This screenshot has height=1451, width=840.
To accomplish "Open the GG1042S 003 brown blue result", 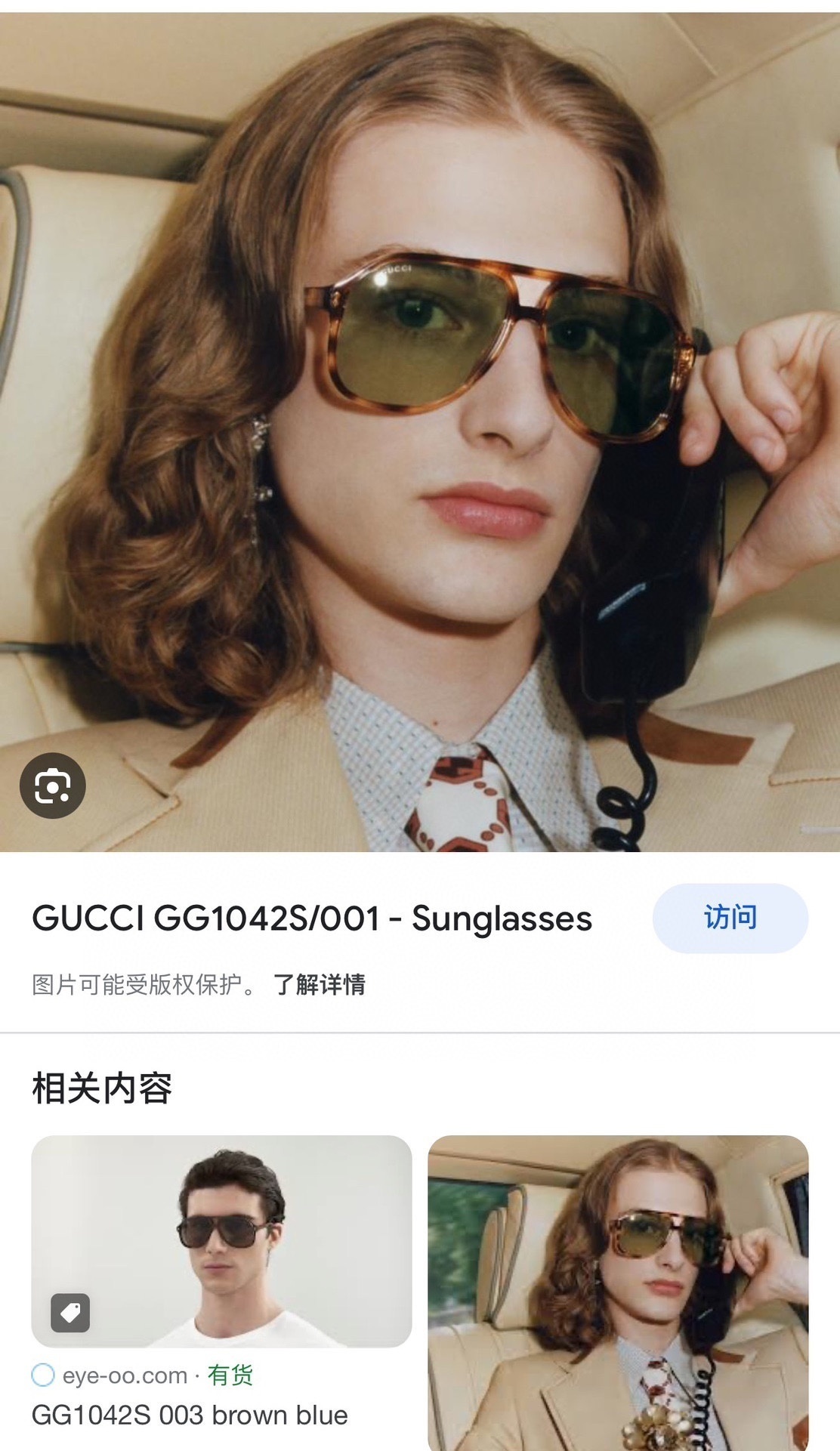I will [x=190, y=1415].
